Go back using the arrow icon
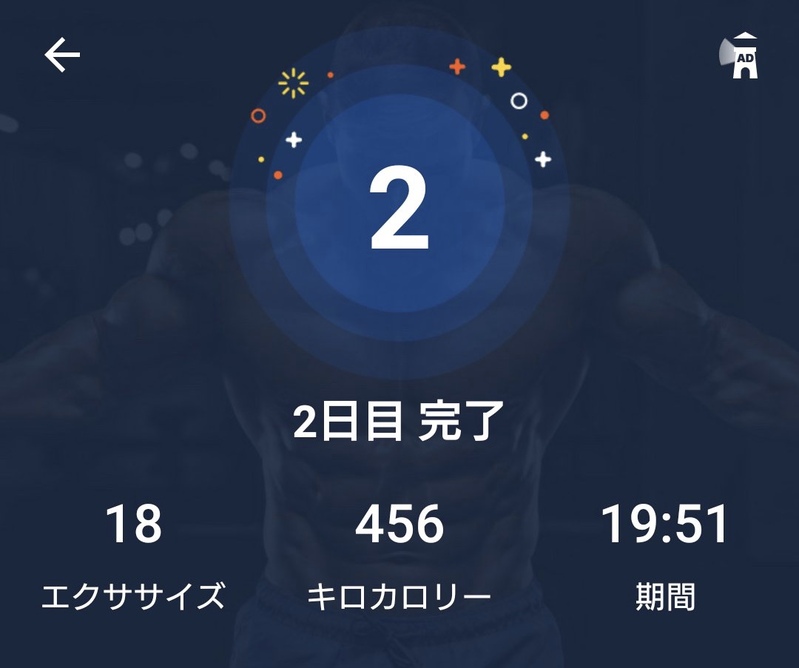799x668 pixels. coord(62,55)
